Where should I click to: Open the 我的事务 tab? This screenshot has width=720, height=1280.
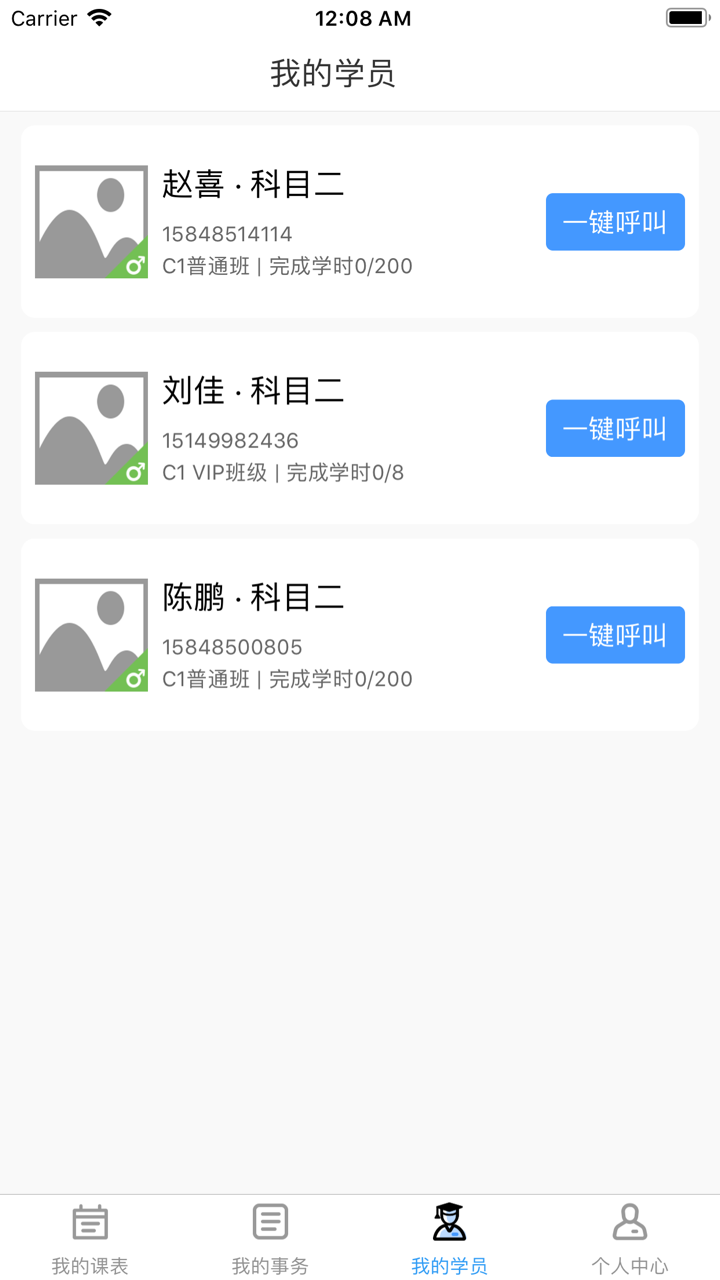pyautogui.click(x=269, y=1238)
